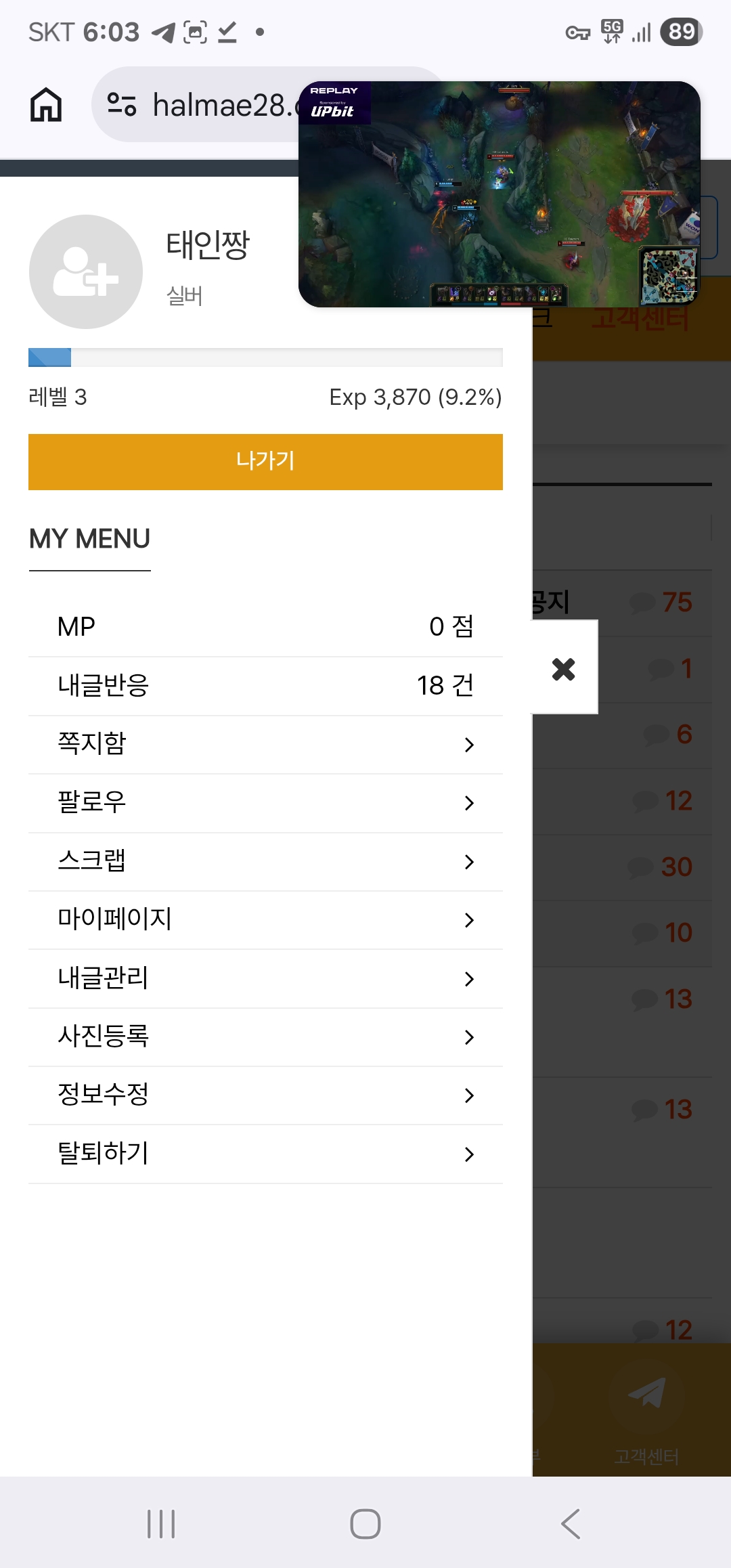Open the floating replay video window

499,194
